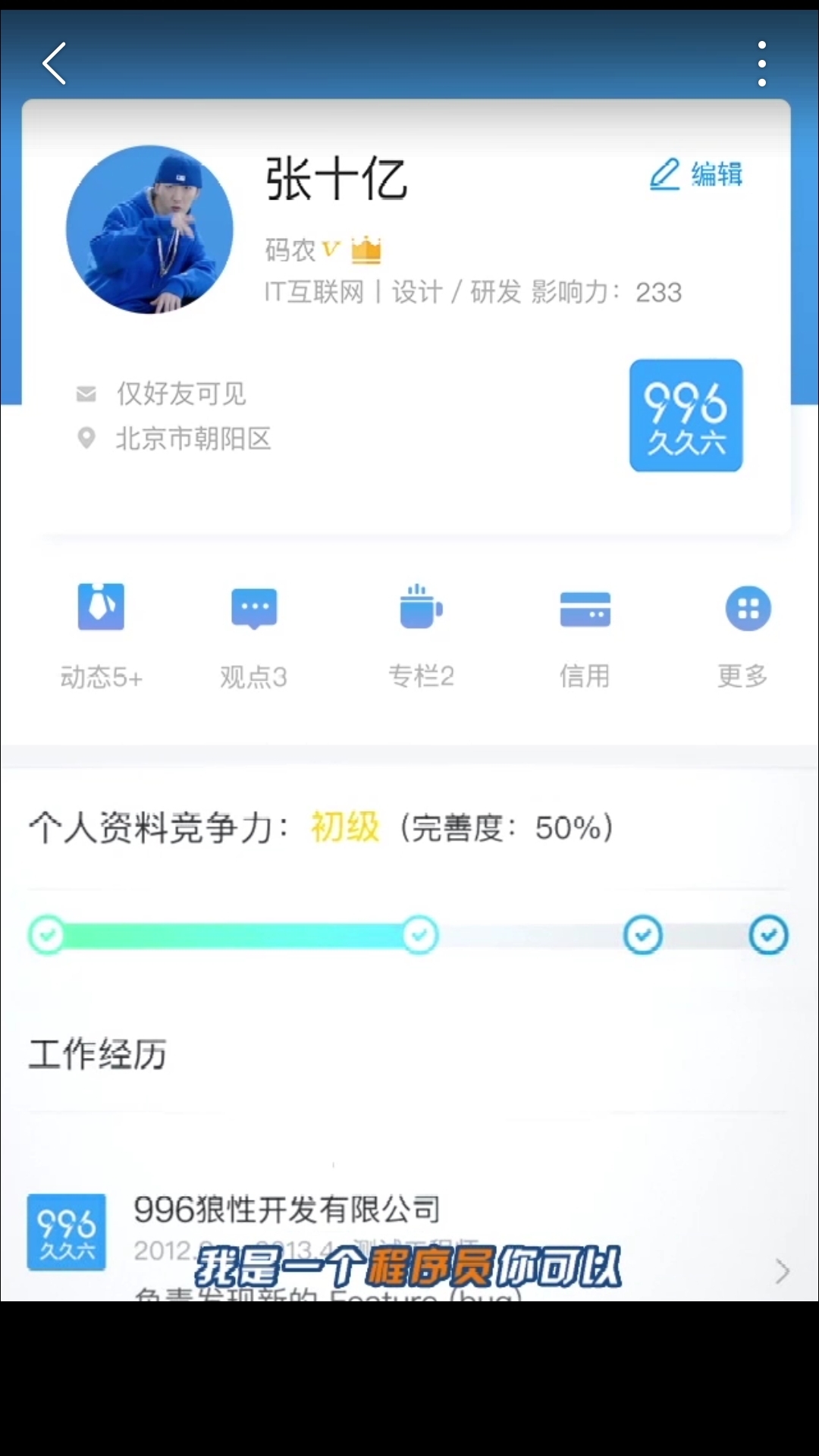Go back using the top-left arrow
This screenshot has height=1456, width=819.
[54, 64]
